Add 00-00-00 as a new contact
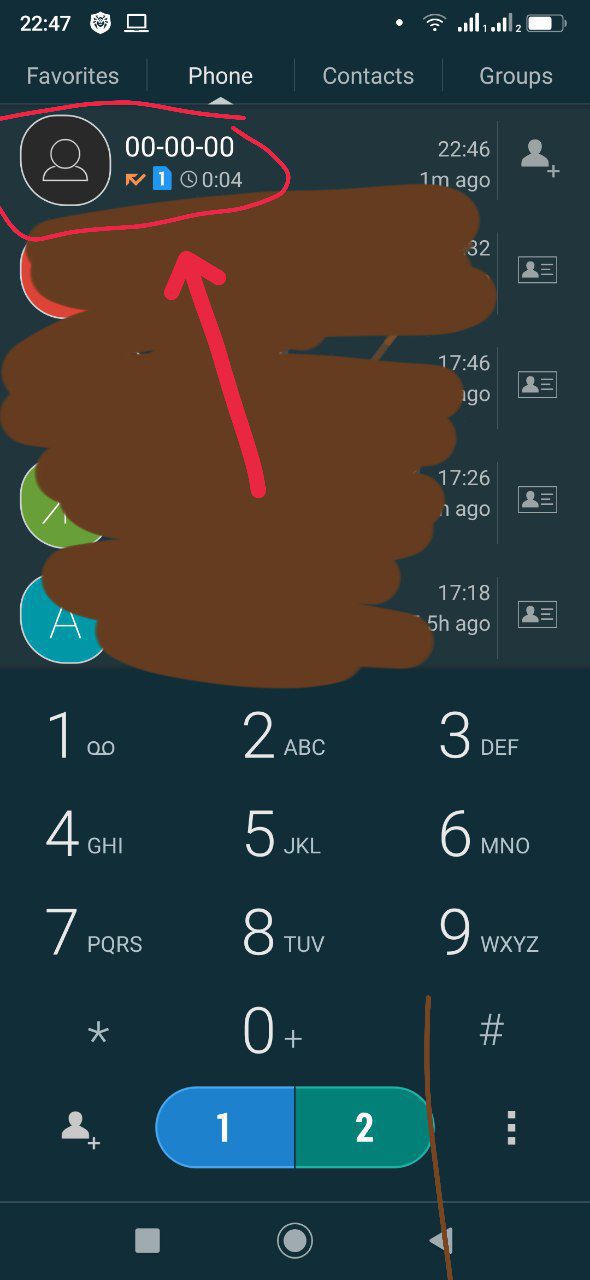590x1280 pixels. click(539, 158)
